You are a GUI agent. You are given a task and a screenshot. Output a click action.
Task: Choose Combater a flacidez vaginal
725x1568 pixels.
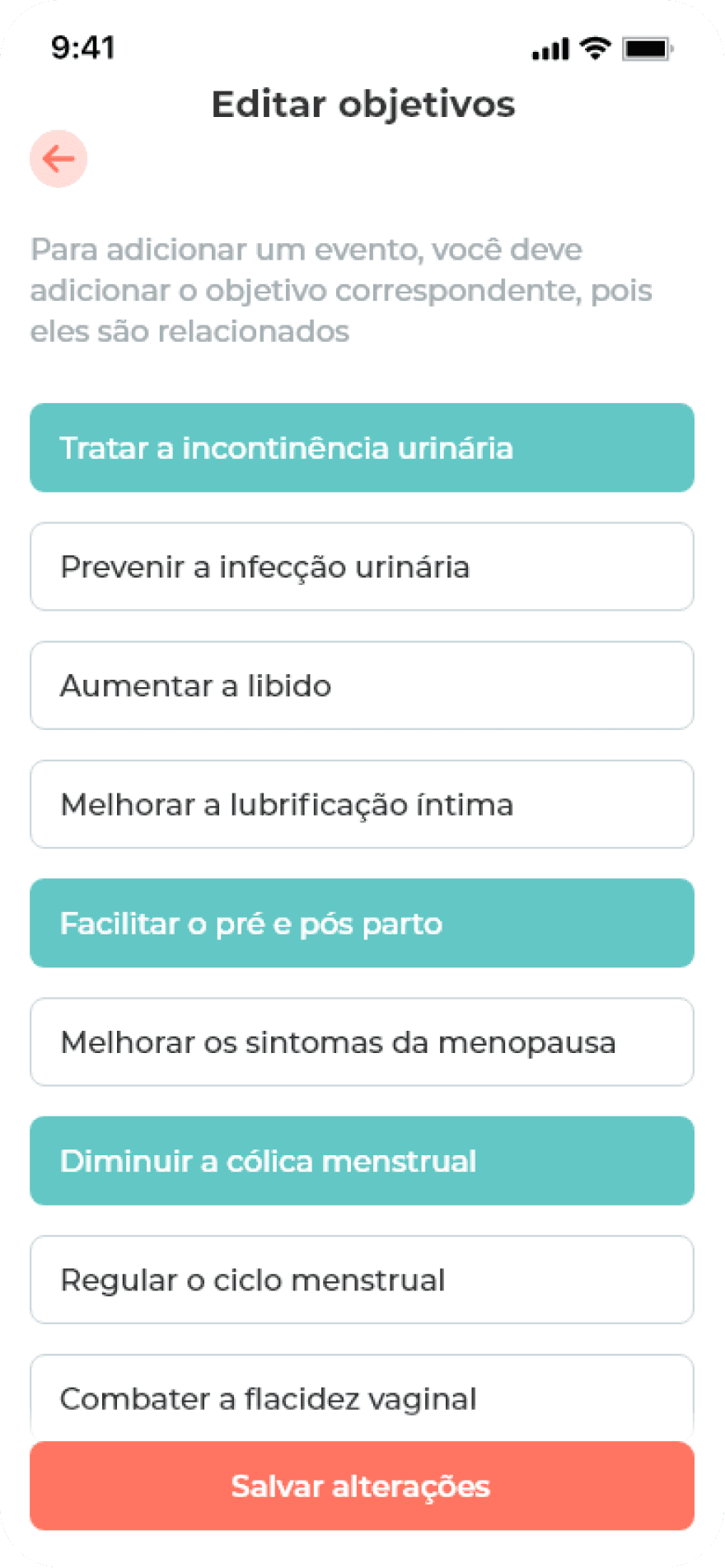tap(362, 1398)
